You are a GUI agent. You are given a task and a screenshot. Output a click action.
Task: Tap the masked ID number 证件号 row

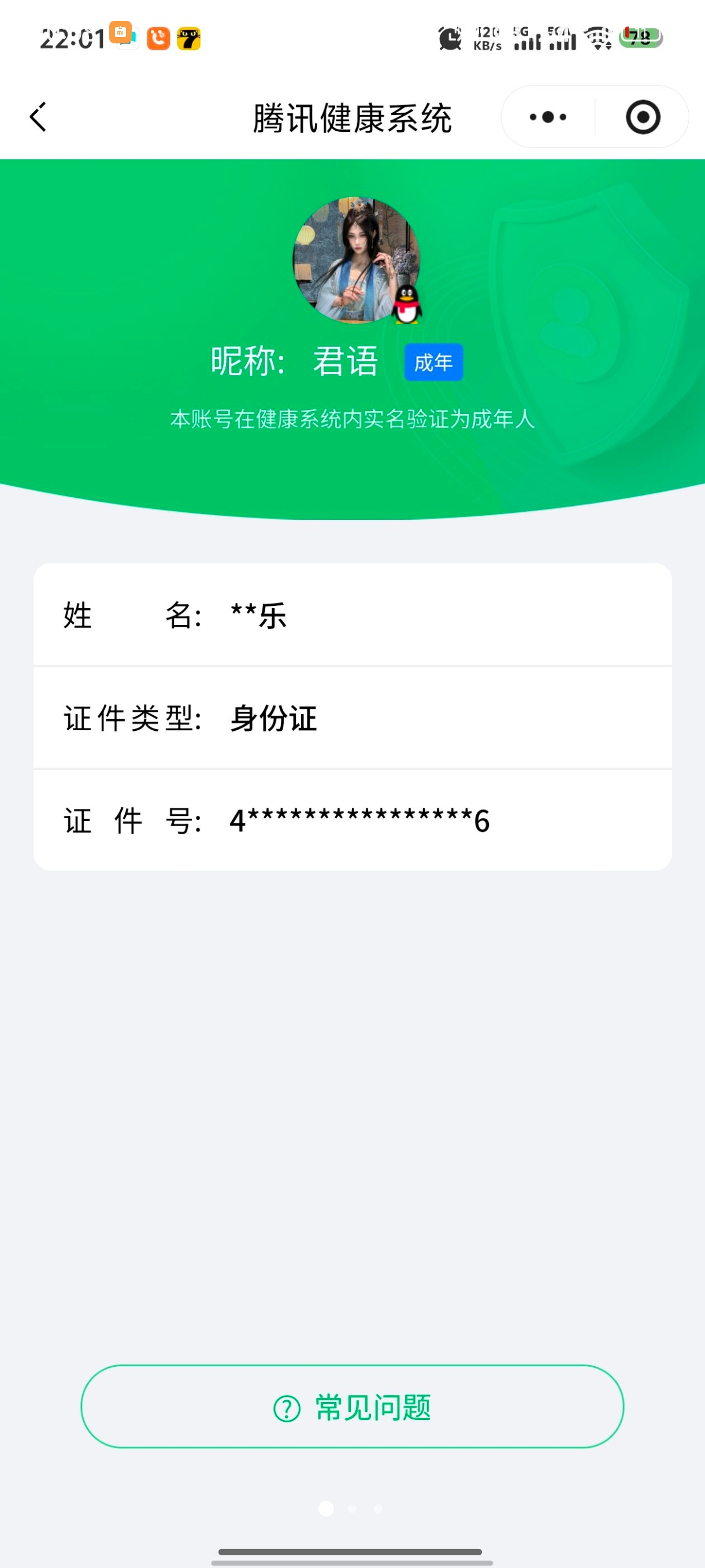(352, 820)
